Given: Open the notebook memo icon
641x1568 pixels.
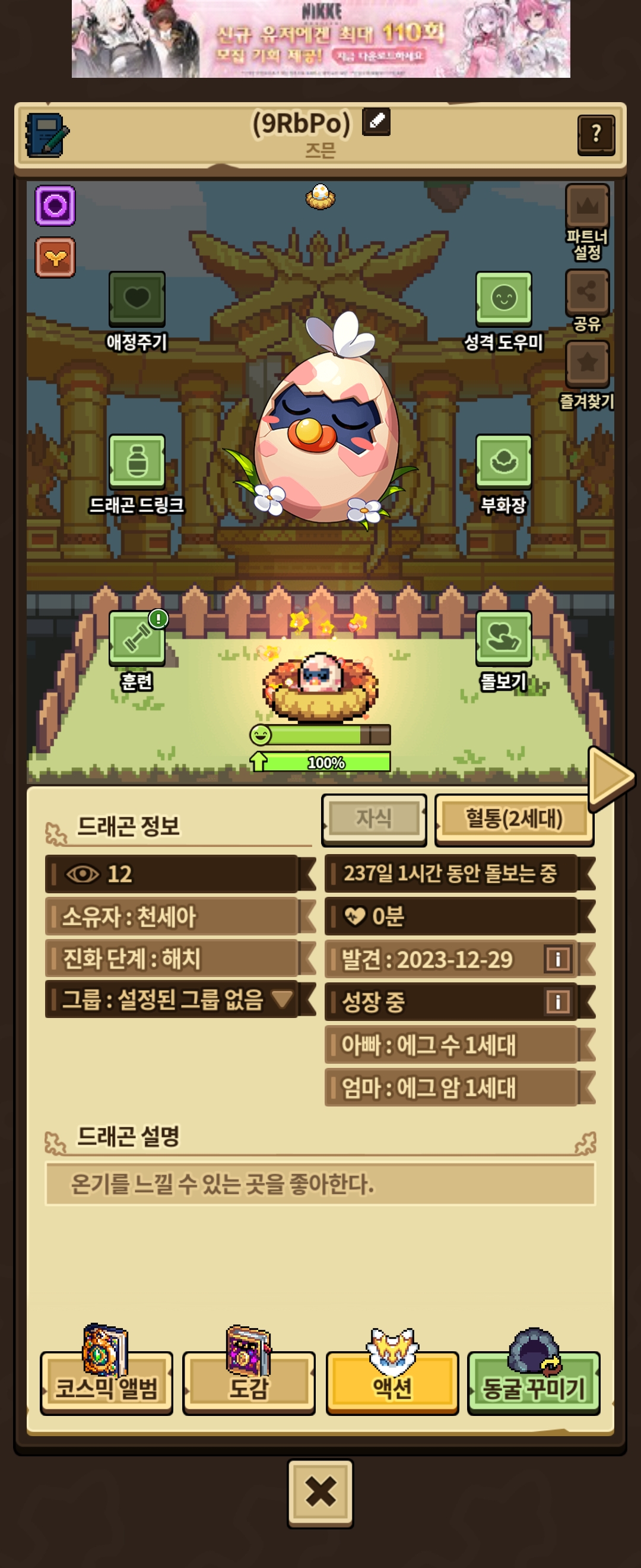Looking at the screenshot, I should 47,135.
